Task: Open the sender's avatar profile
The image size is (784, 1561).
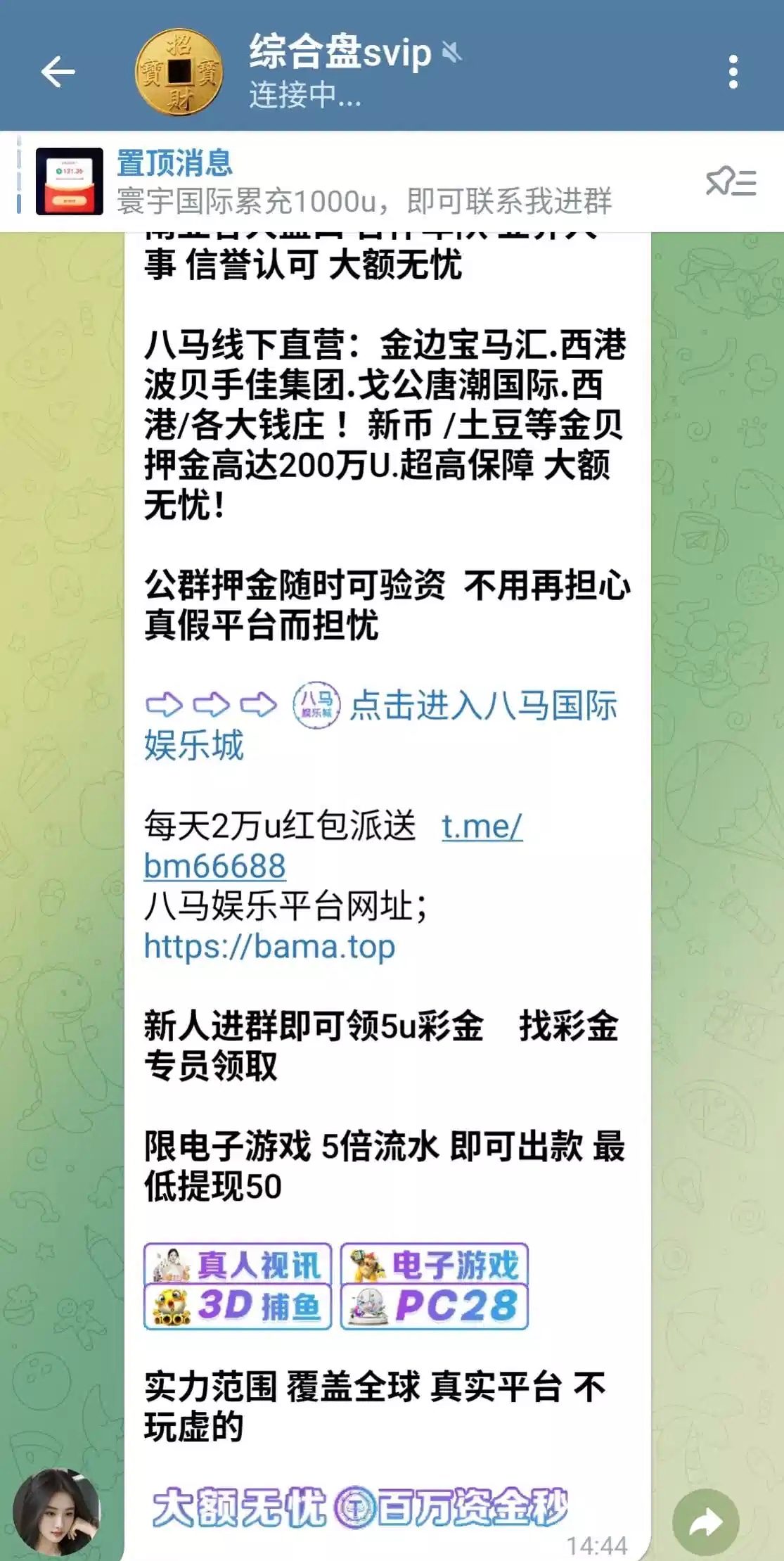Action: (58, 1511)
